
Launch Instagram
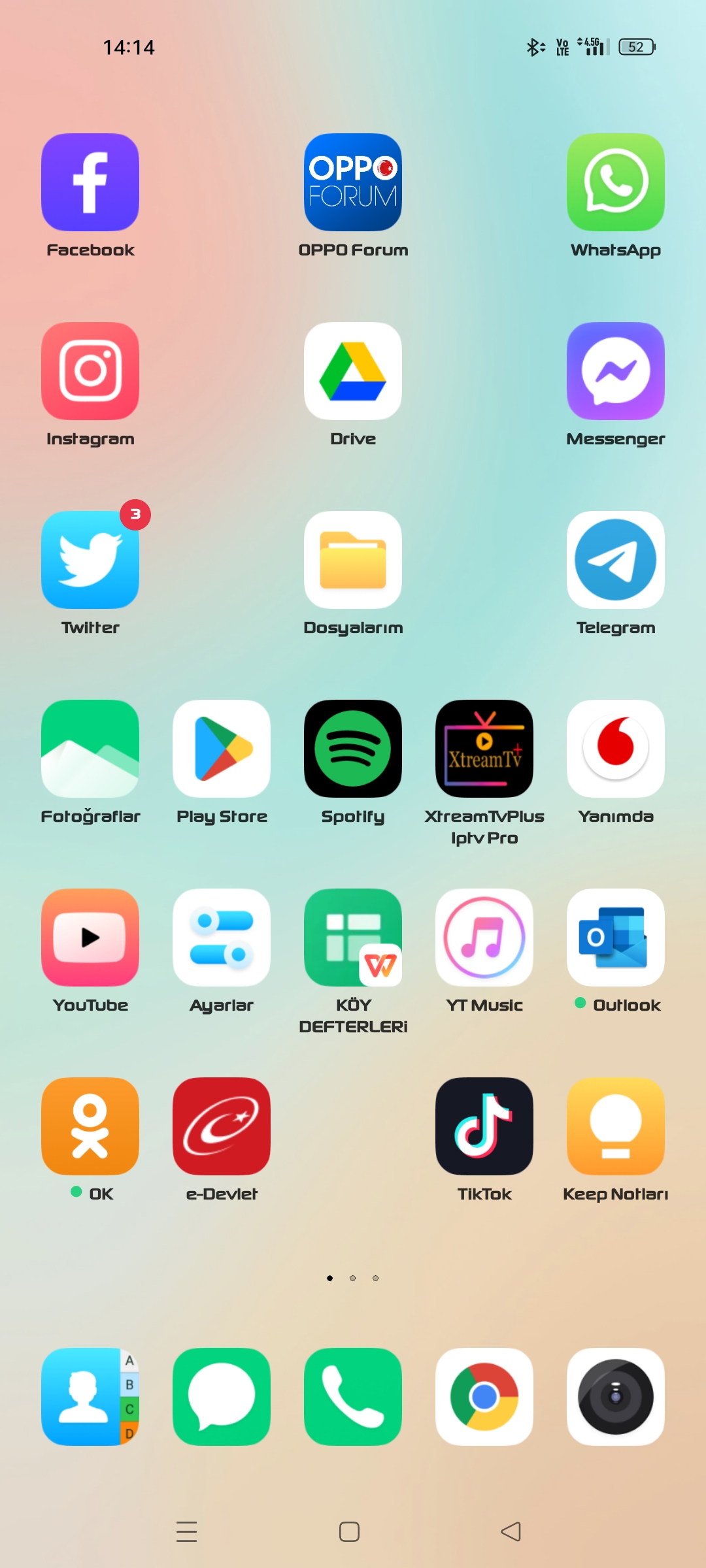click(x=90, y=371)
